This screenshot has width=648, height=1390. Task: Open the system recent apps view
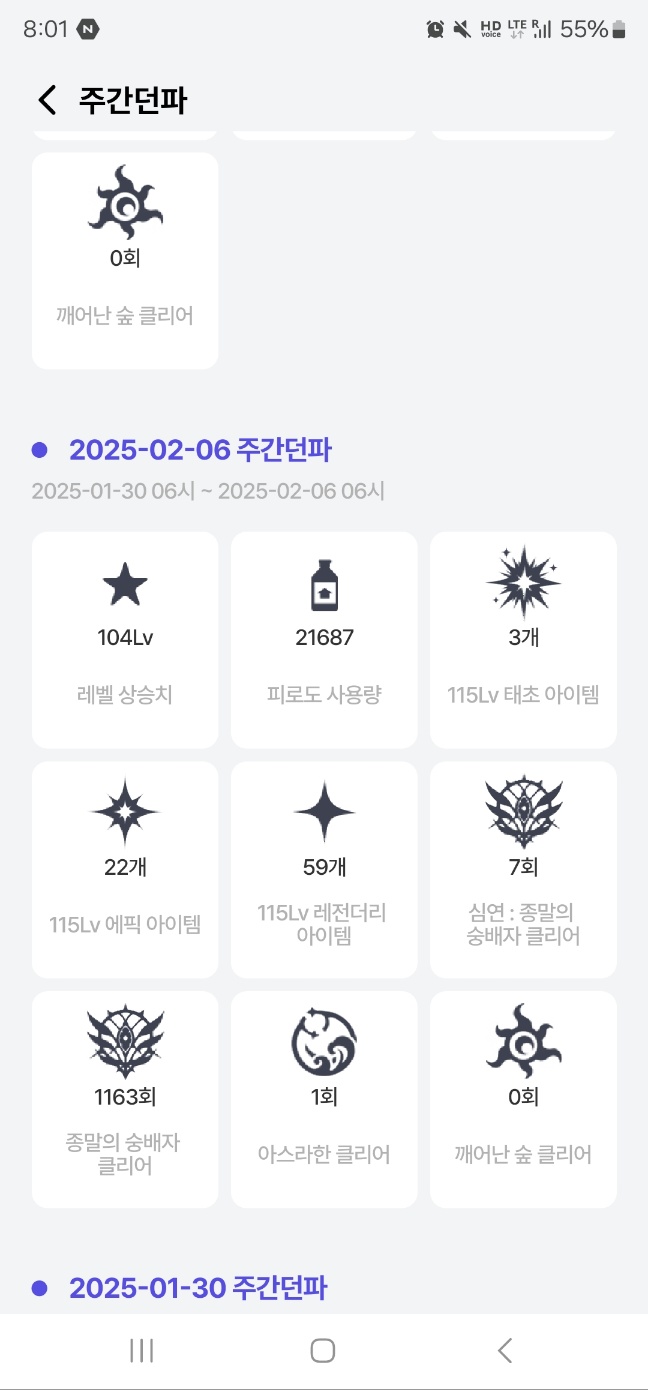click(x=142, y=1351)
